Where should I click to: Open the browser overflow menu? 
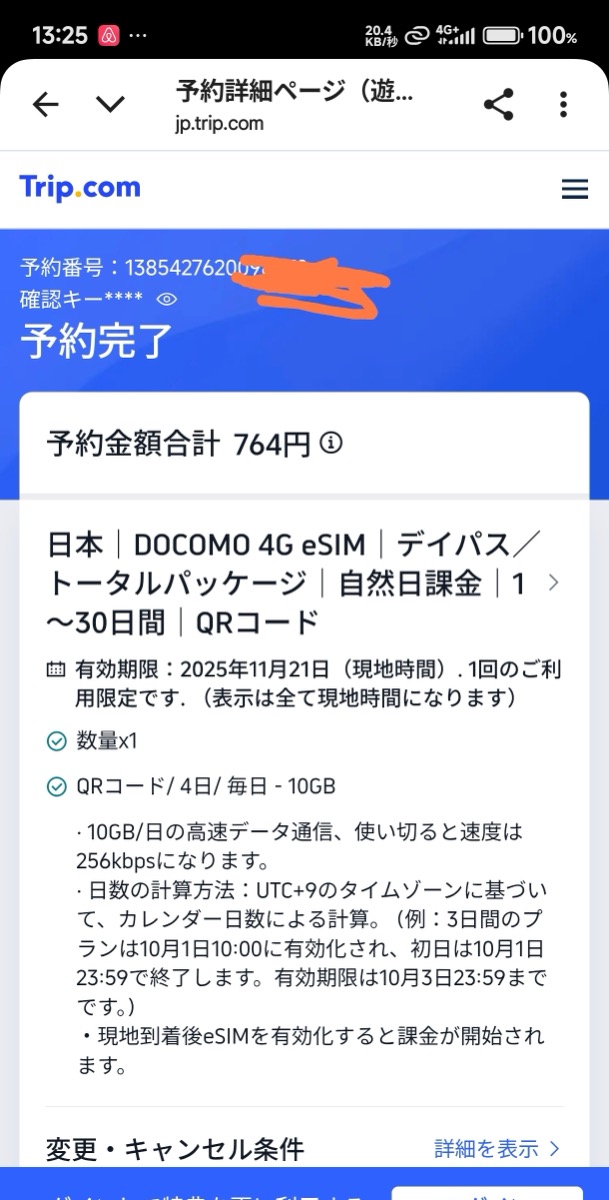coord(564,104)
